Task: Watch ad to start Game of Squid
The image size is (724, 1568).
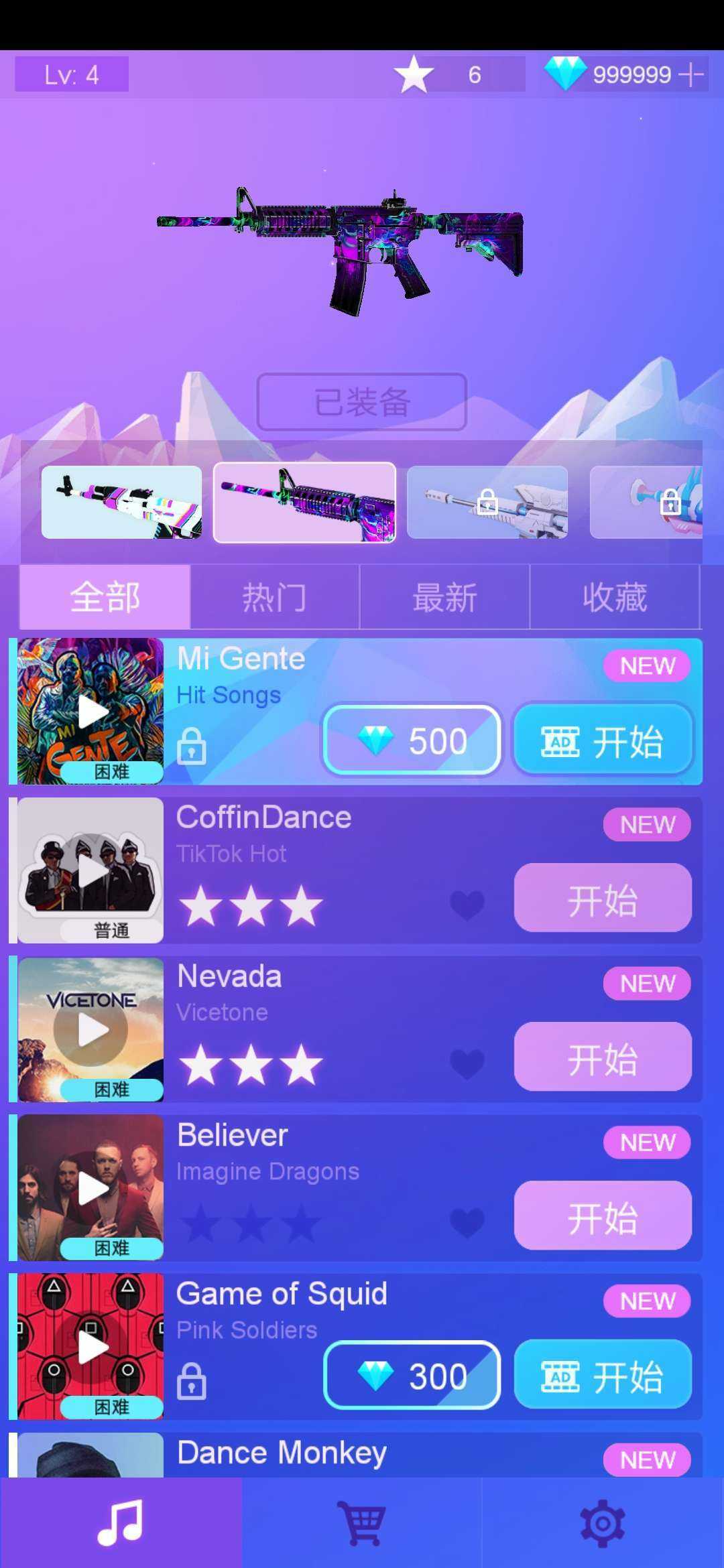Action: coord(603,1376)
